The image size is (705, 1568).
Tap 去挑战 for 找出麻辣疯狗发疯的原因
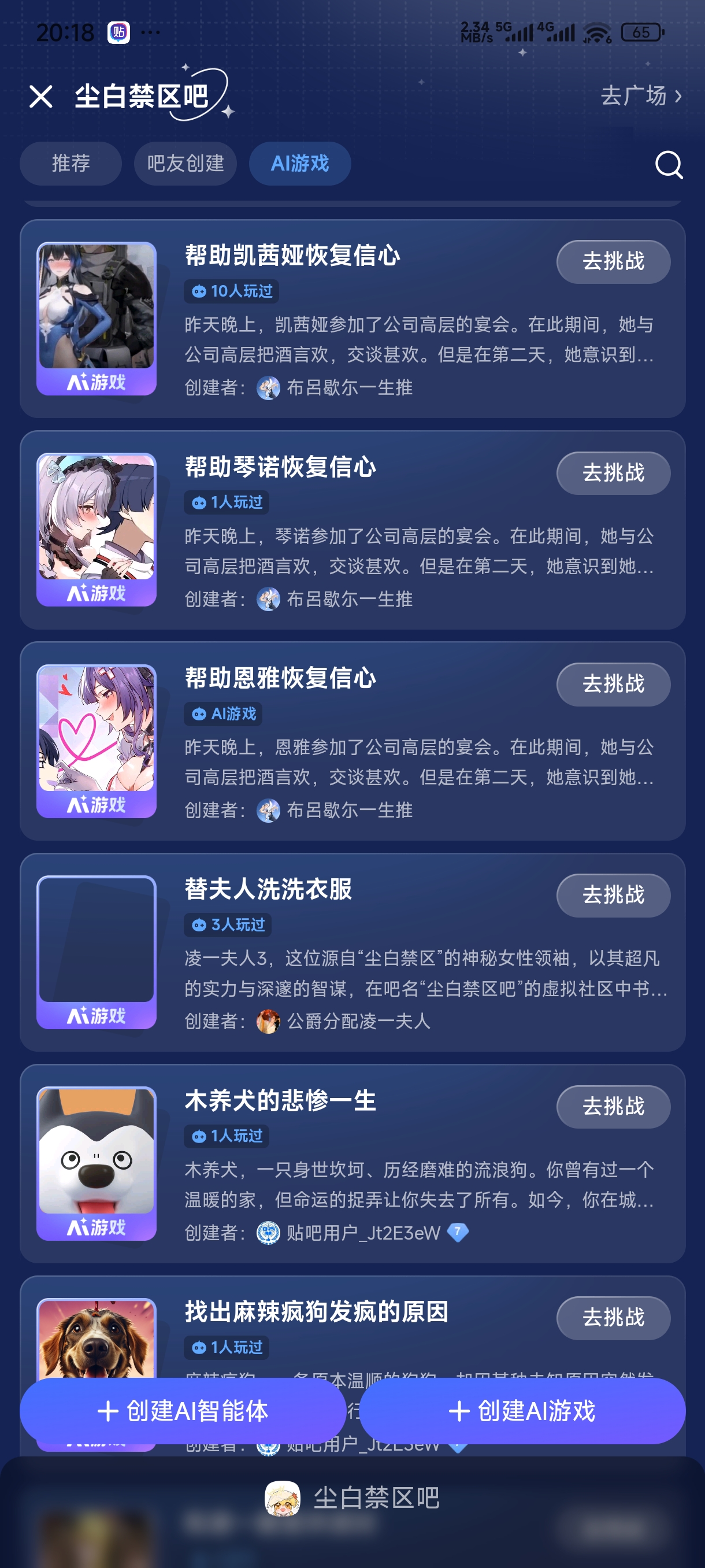[613, 1317]
